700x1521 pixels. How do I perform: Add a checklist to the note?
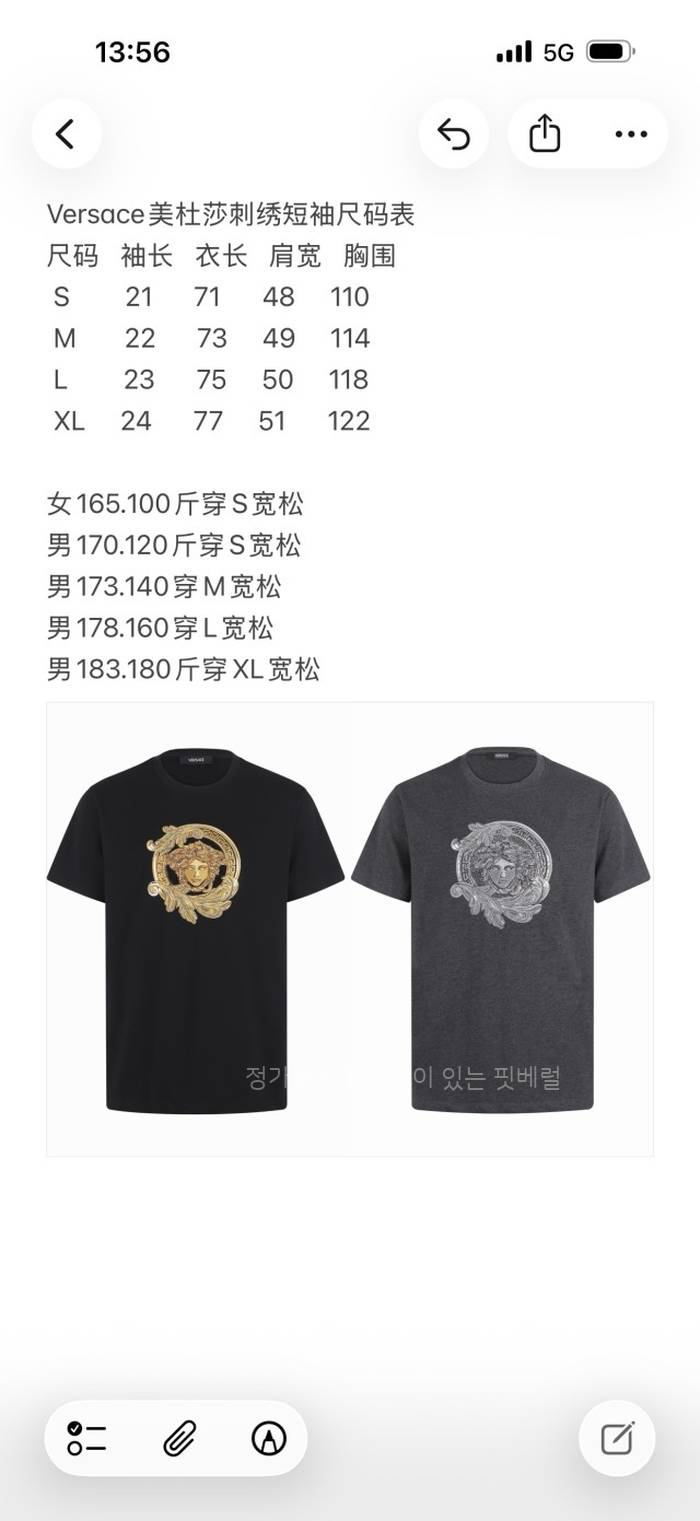pyautogui.click(x=88, y=1438)
